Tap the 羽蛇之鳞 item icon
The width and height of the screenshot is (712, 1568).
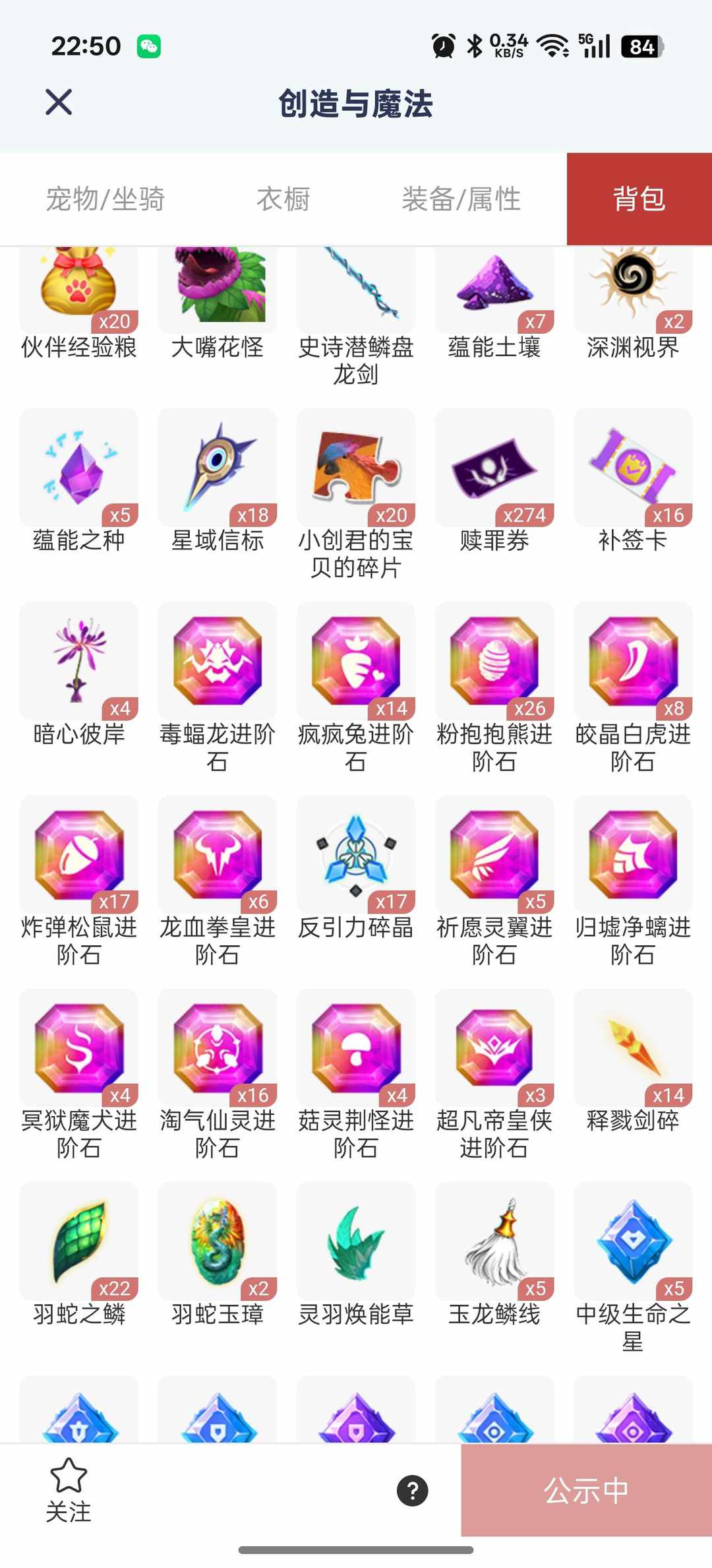pyautogui.click(x=78, y=1239)
